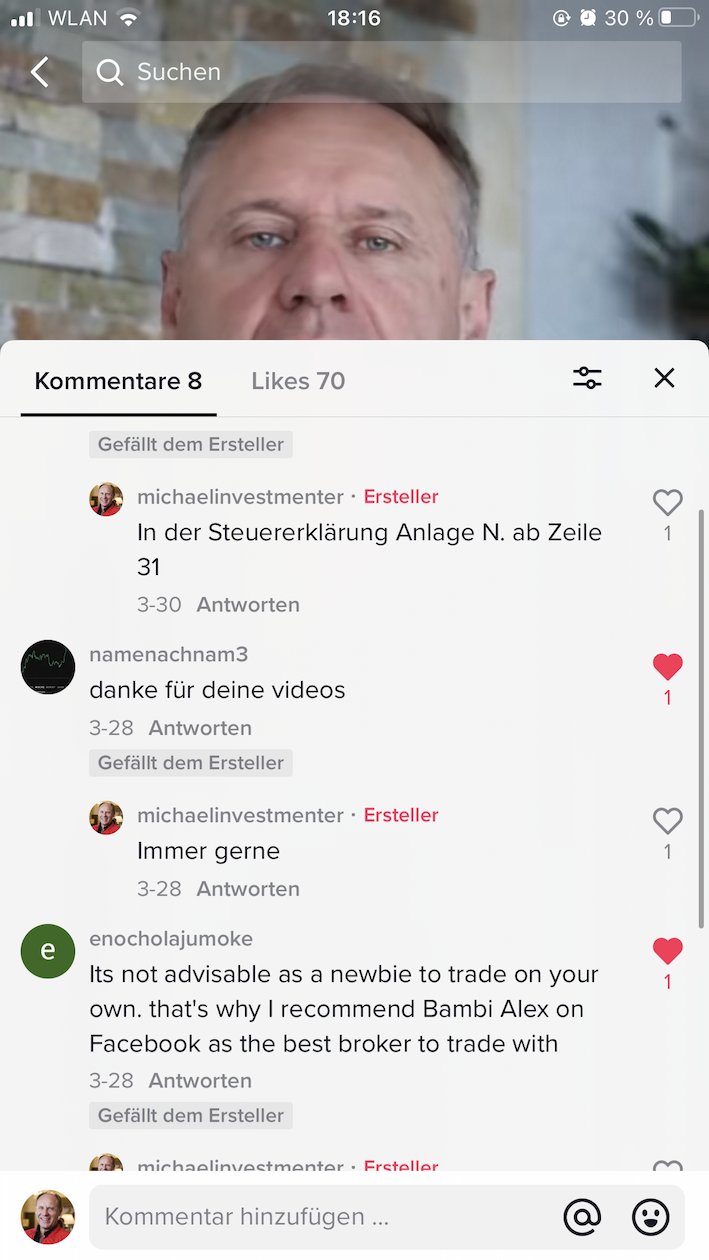Screen dimensions: 709x1260
Task: Reply to the Steuererklärung Anlage N comment
Action: tap(247, 605)
